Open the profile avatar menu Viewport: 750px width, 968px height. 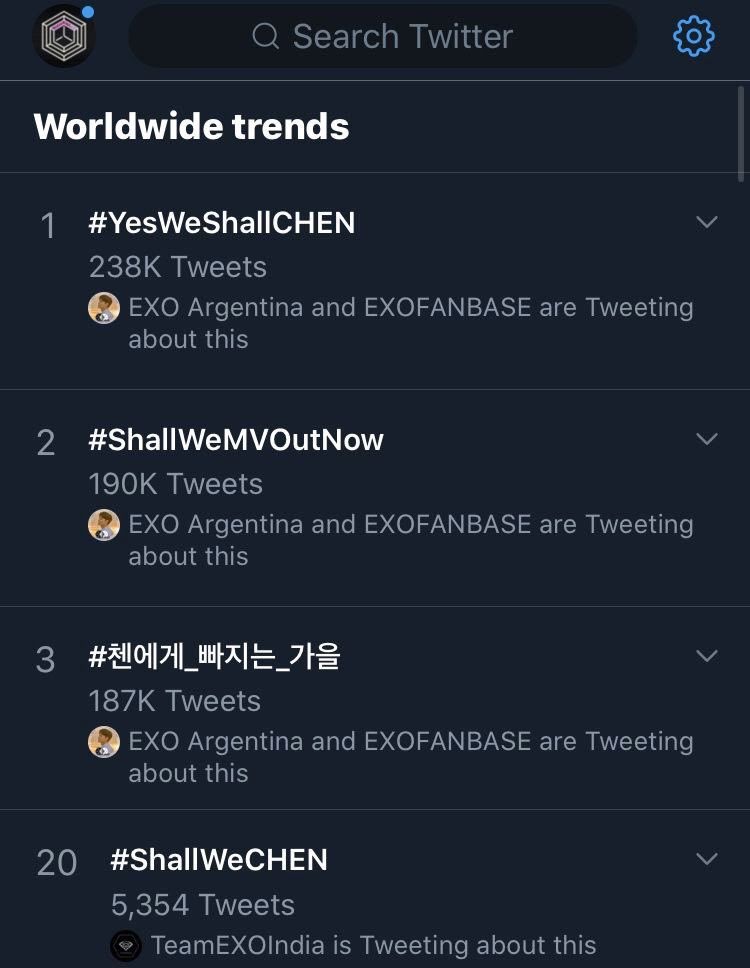(64, 36)
